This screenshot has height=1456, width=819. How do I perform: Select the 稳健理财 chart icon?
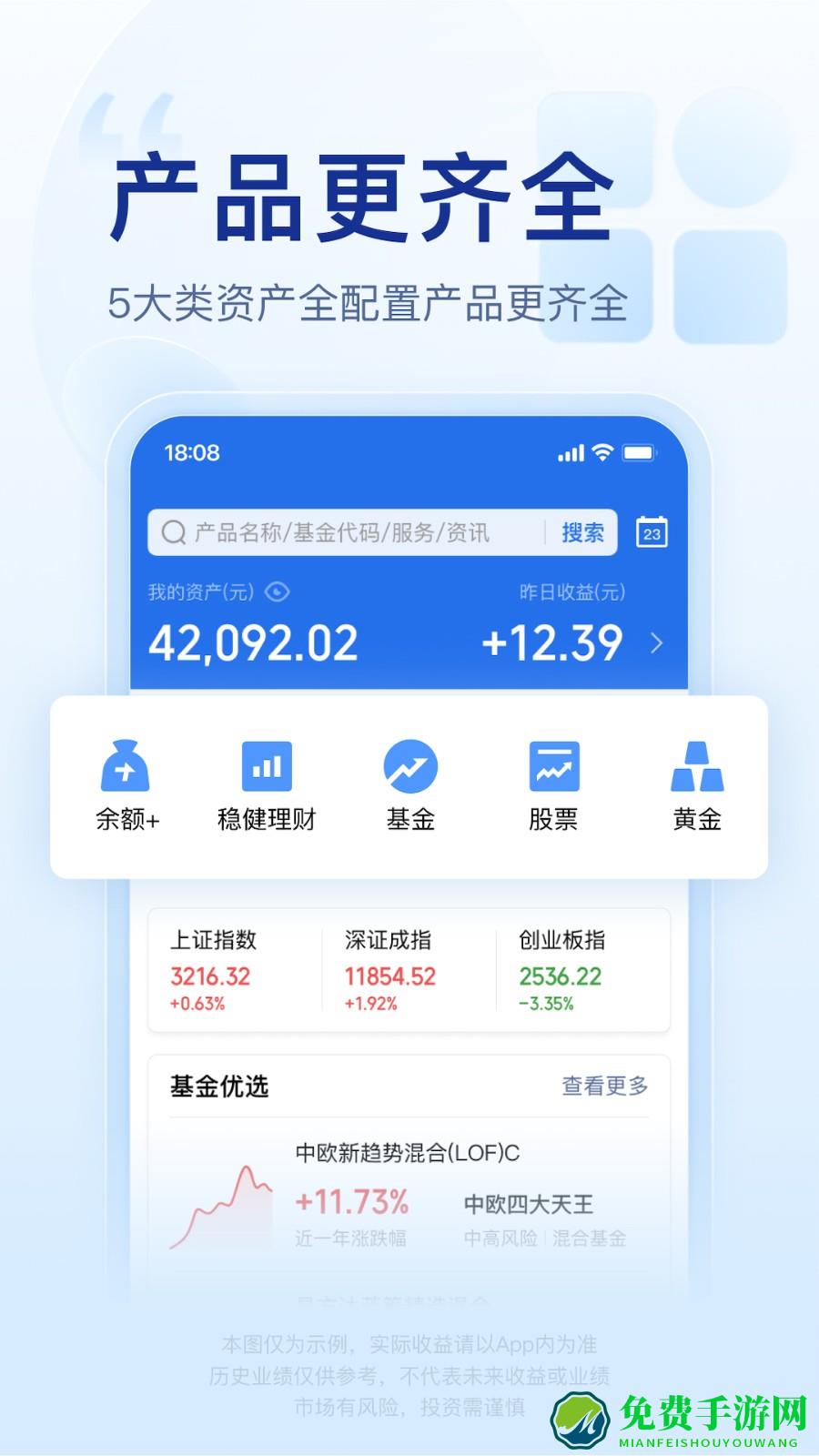tap(268, 764)
